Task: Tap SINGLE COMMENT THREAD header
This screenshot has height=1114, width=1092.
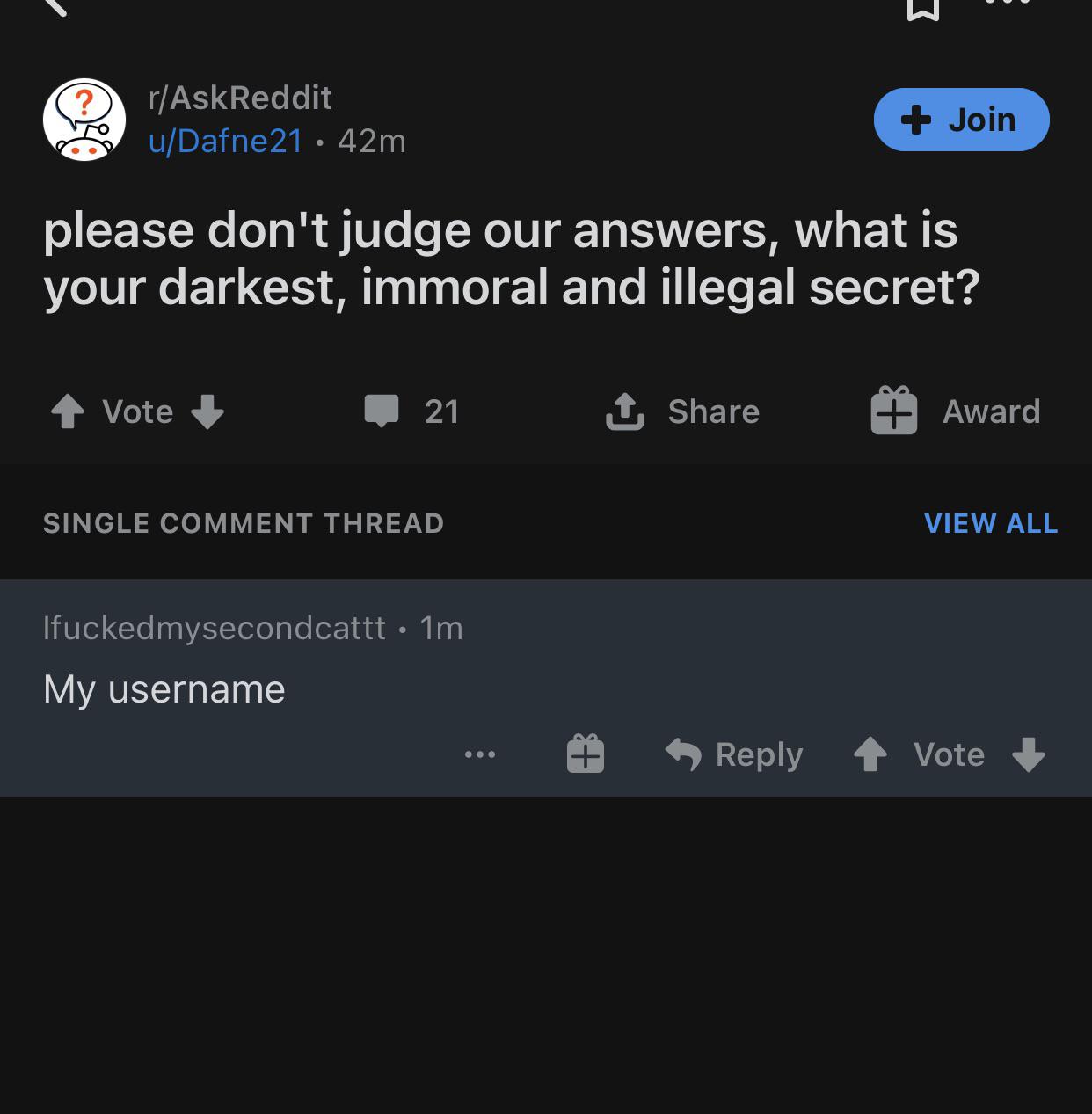Action: [244, 523]
